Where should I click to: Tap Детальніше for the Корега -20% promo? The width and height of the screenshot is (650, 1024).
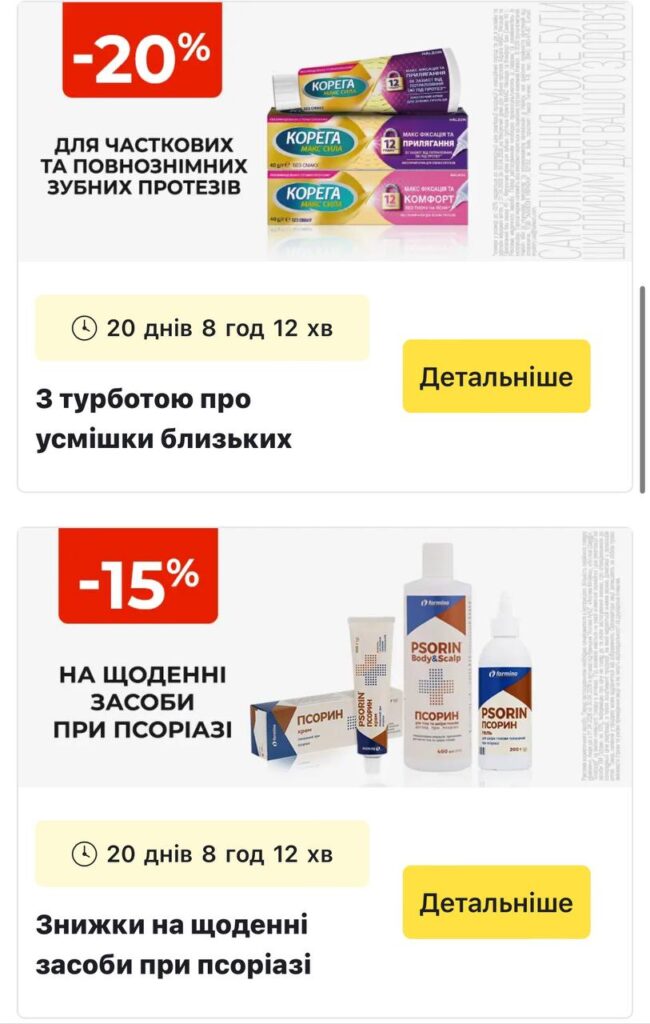[496, 377]
